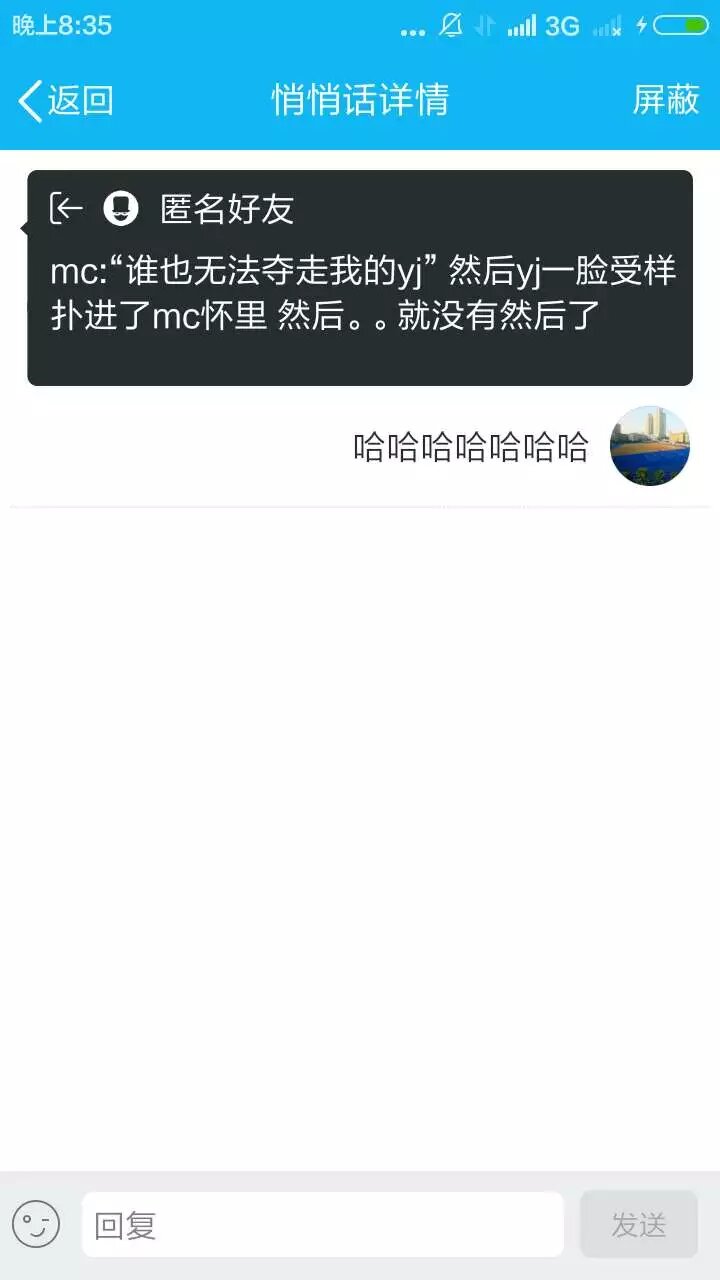Open the emoji picker
The height and width of the screenshot is (1280, 720).
[x=36, y=1224]
